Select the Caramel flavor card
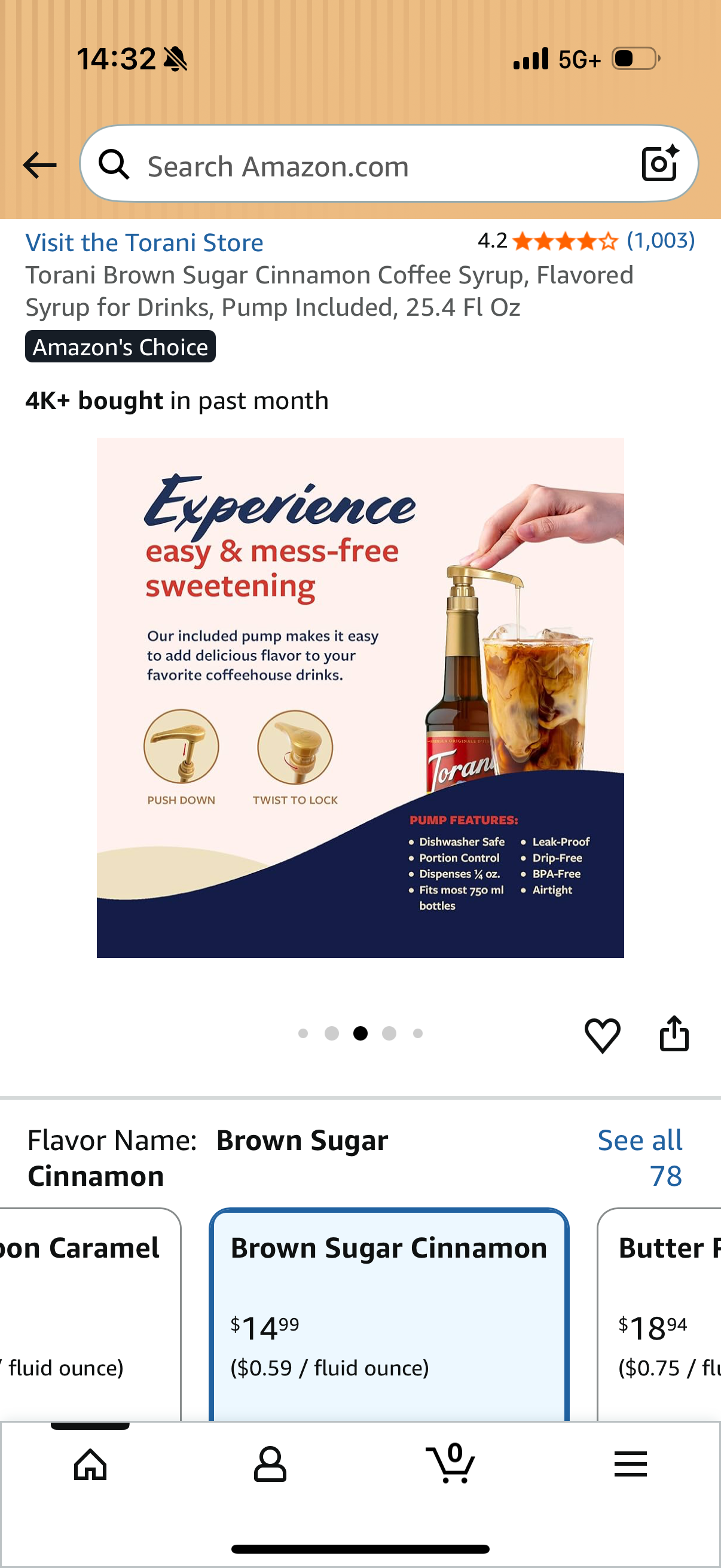The image size is (721, 1568). click(90, 1315)
